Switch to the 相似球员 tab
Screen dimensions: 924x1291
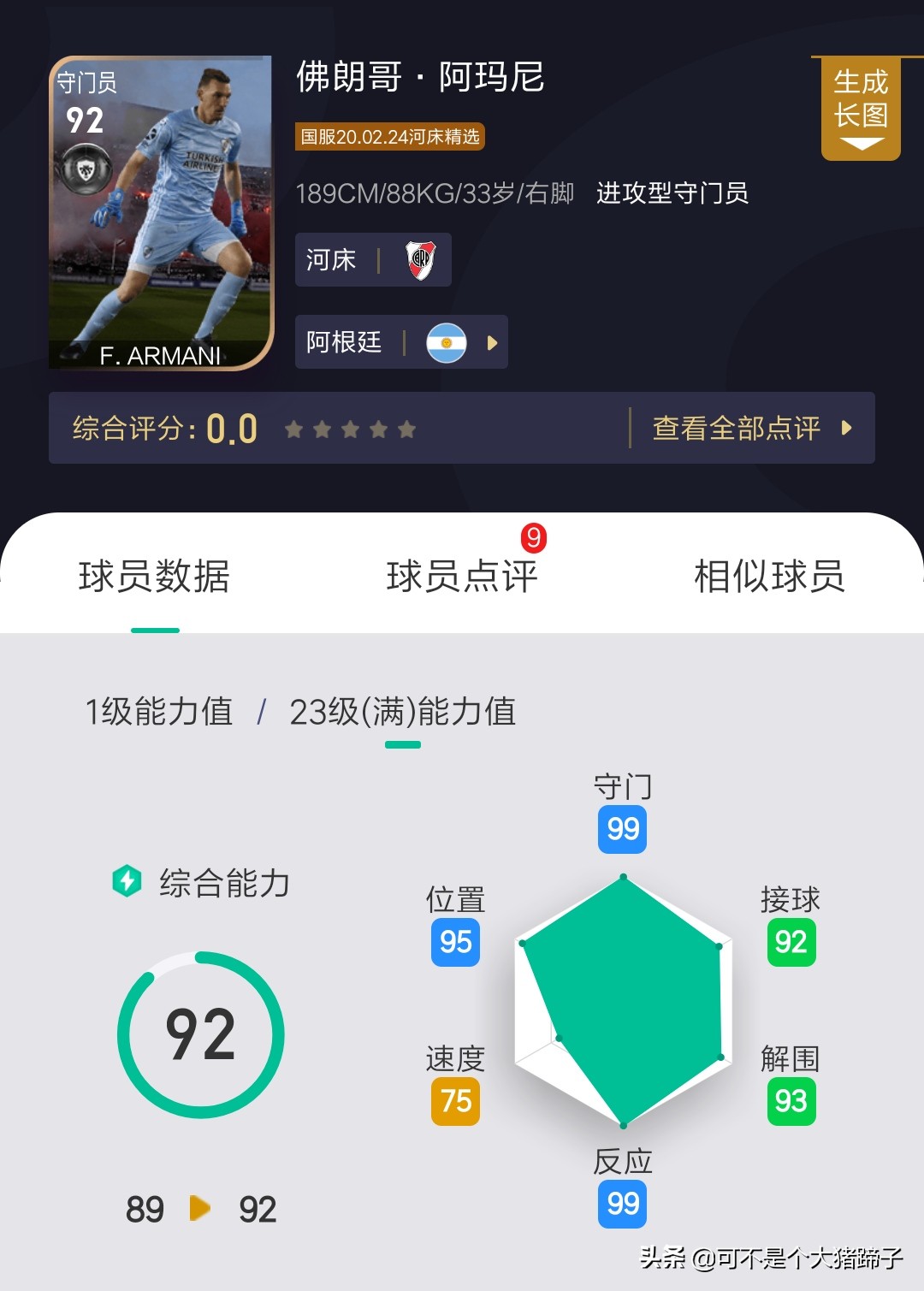[768, 576]
